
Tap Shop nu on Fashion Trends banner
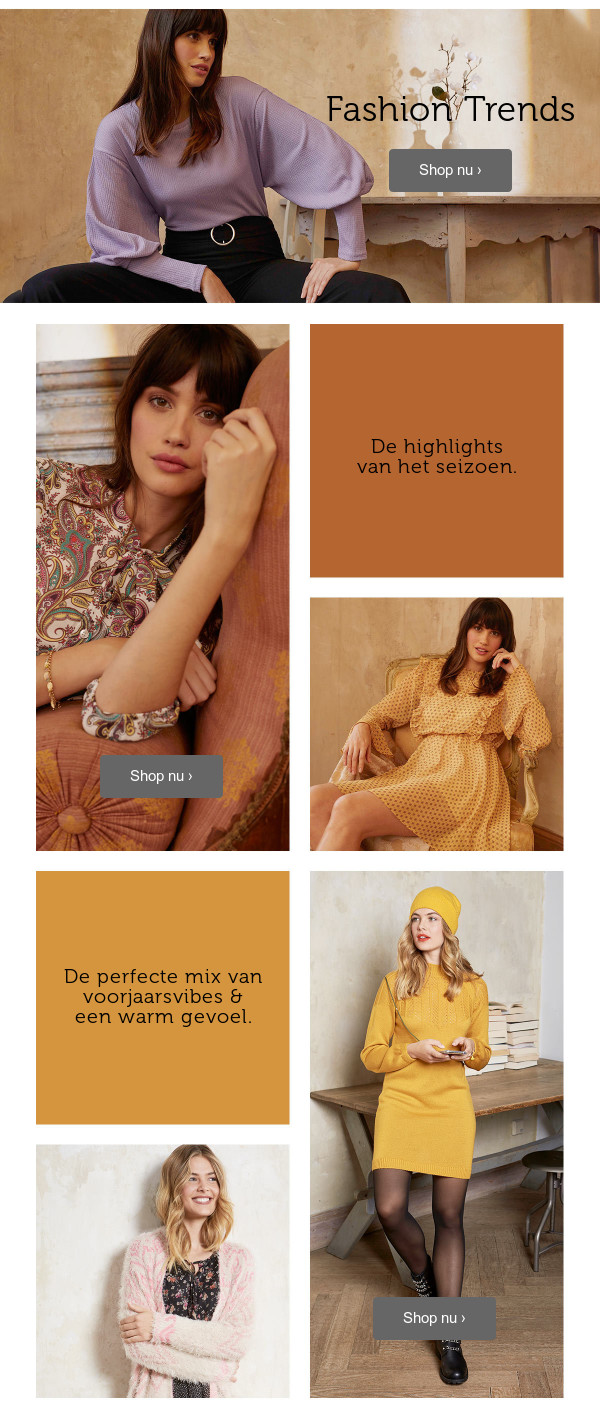pyautogui.click(x=450, y=170)
